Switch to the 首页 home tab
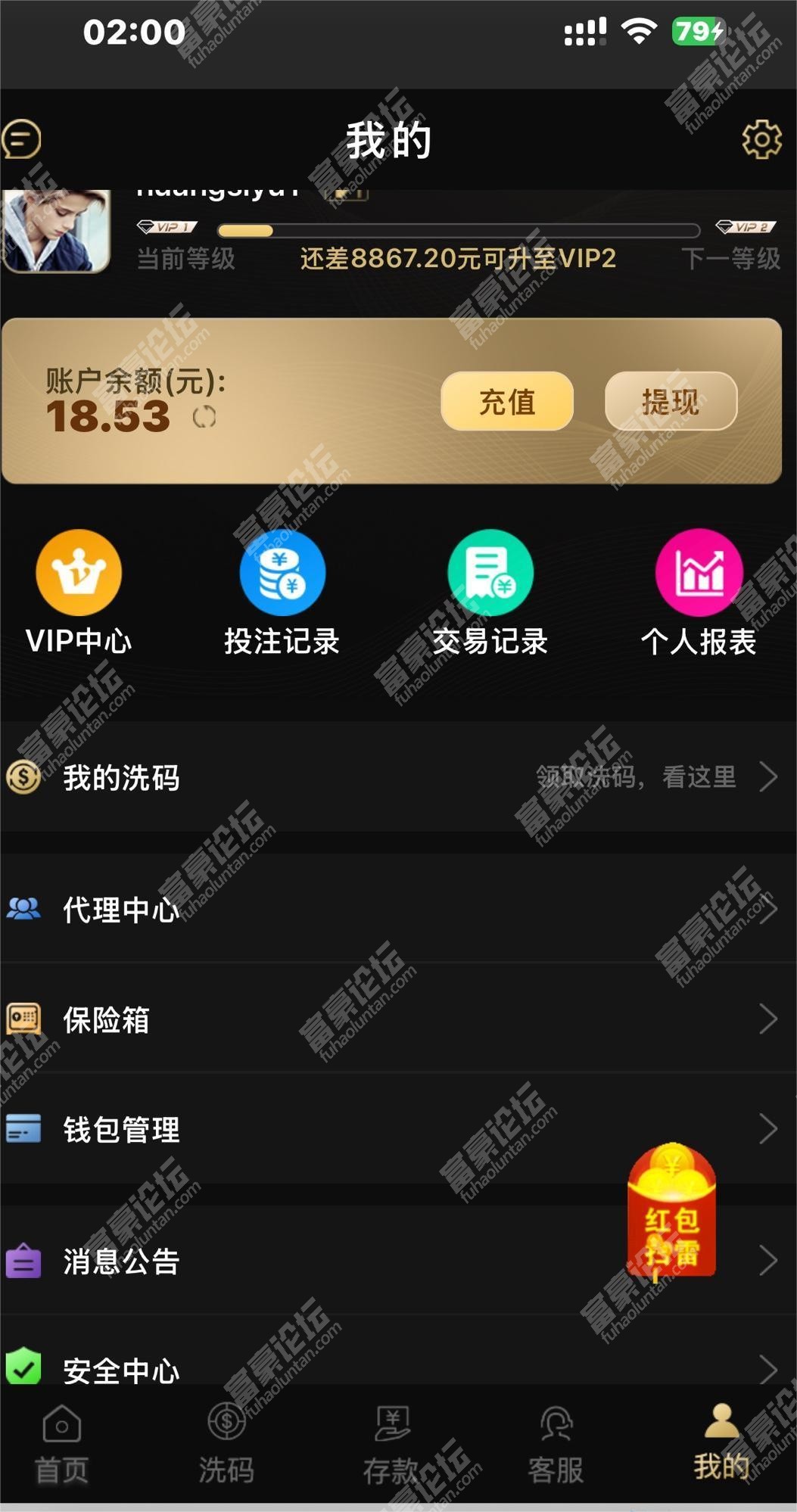Screen dimensions: 797x1512 (62, 1445)
